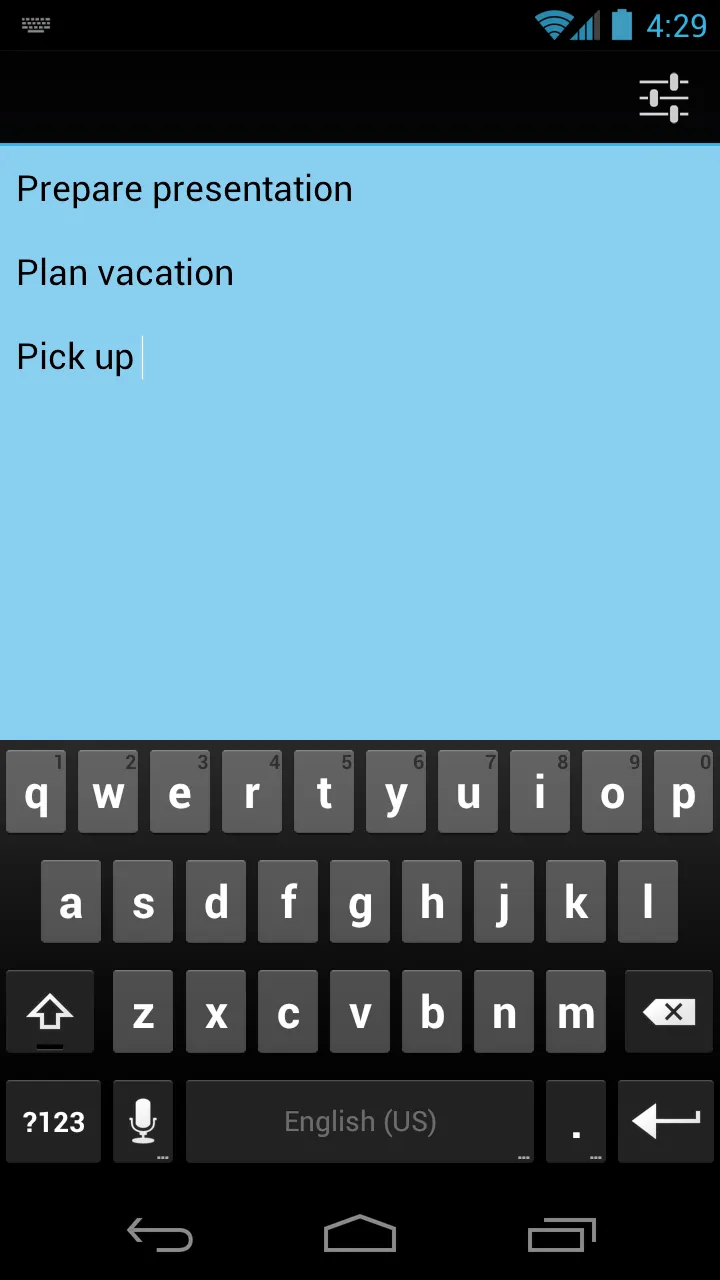This screenshot has height=1280, width=720.
Task: Toggle the shift key
Action: [50, 1012]
